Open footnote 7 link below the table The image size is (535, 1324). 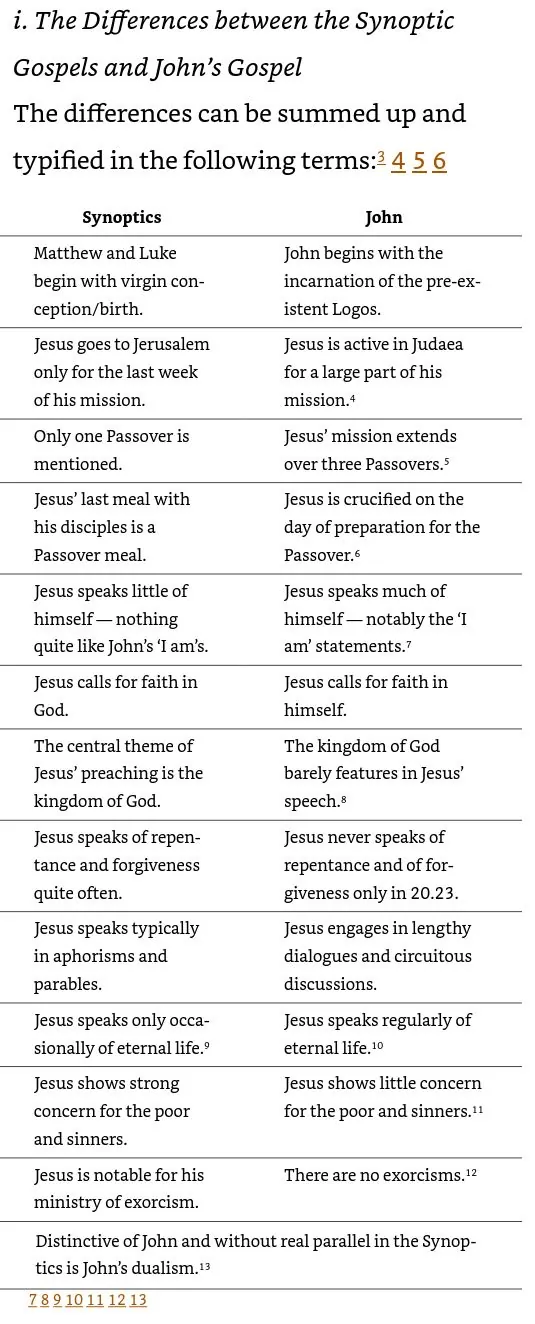[x=33, y=1300]
